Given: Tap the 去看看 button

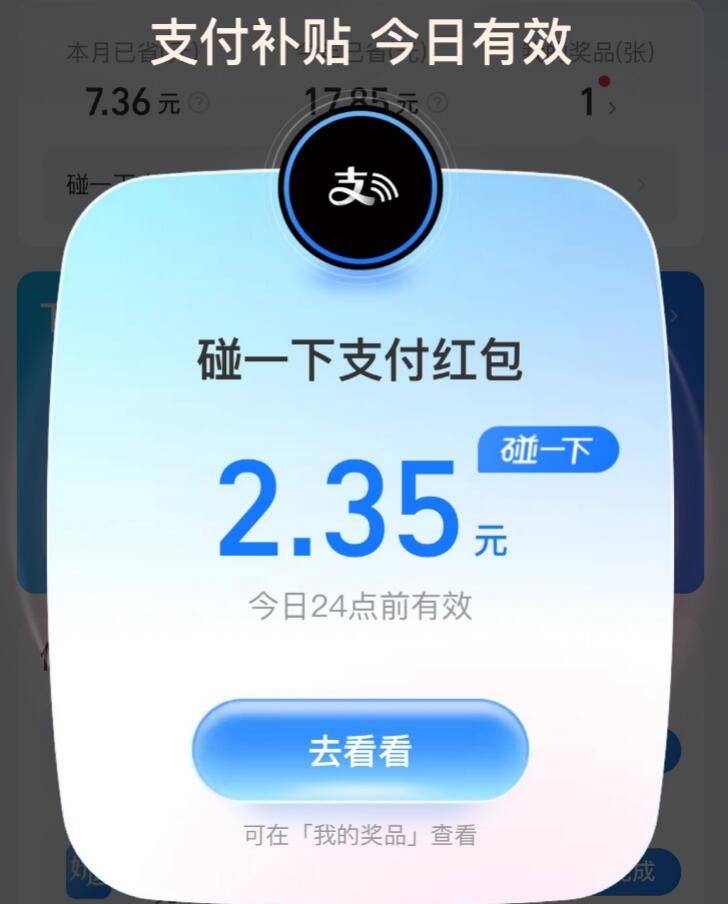Looking at the screenshot, I should 360,750.
